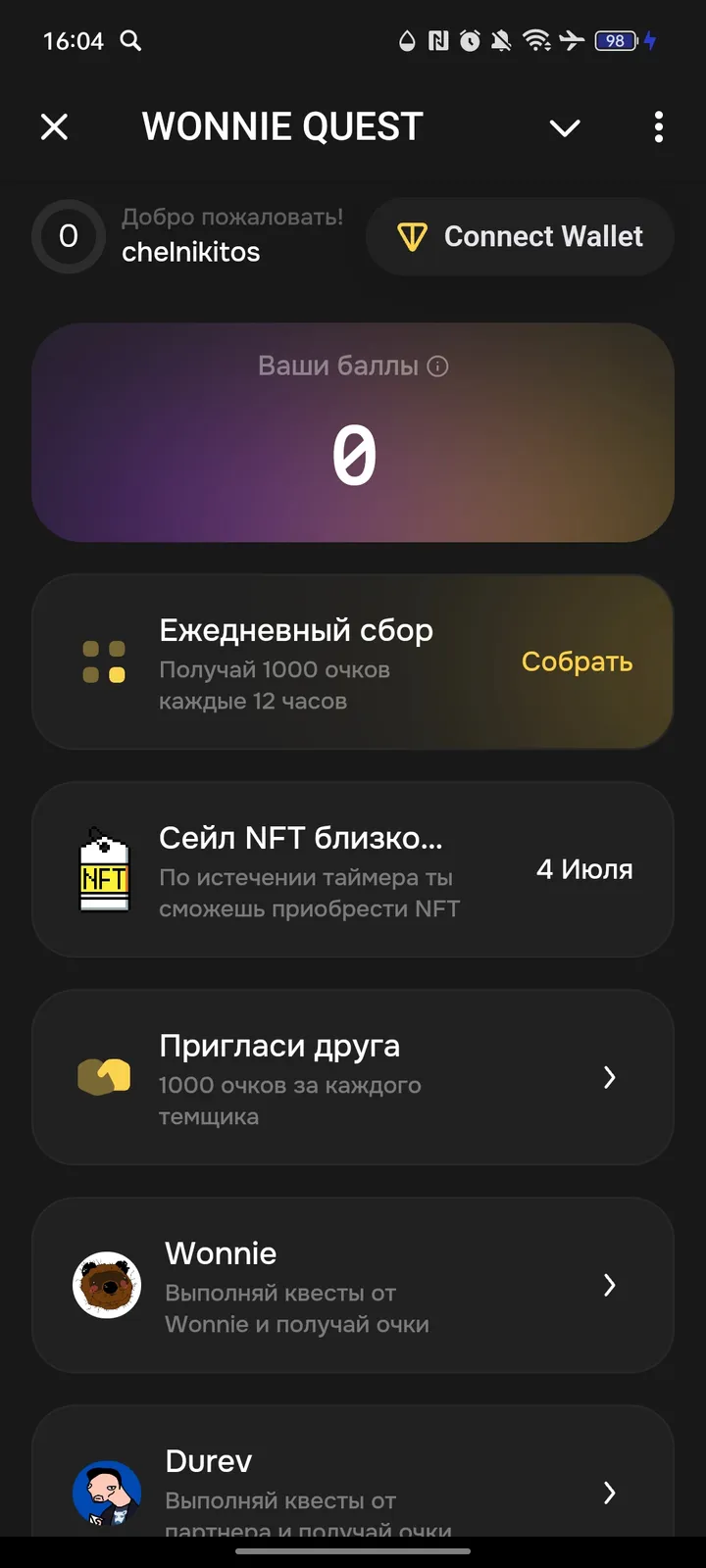
Task: Tap the info icon next to Ваши баллы
Action: pyautogui.click(x=437, y=366)
